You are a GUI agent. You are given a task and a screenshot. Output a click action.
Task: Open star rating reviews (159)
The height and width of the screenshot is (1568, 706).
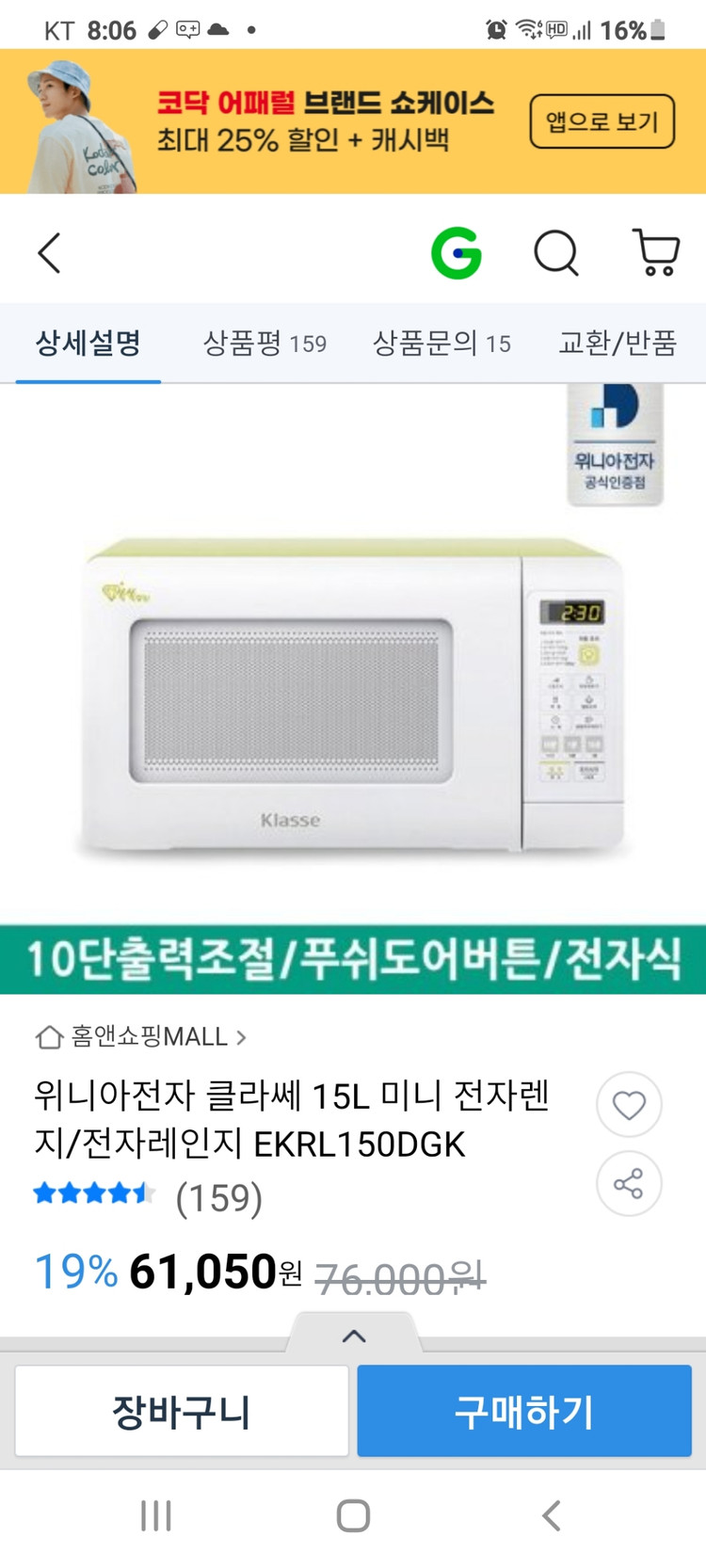(148, 1196)
